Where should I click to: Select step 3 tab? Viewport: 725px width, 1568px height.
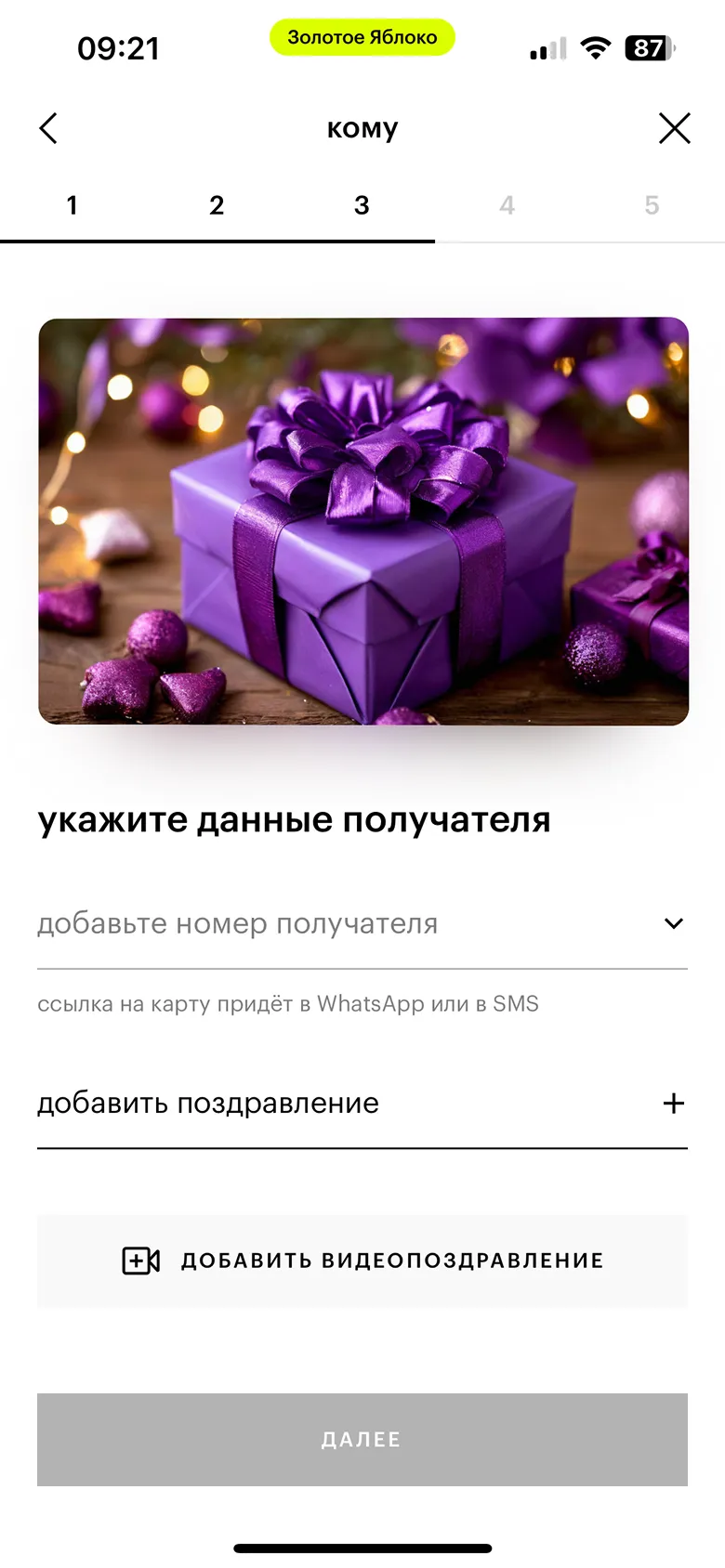[362, 205]
